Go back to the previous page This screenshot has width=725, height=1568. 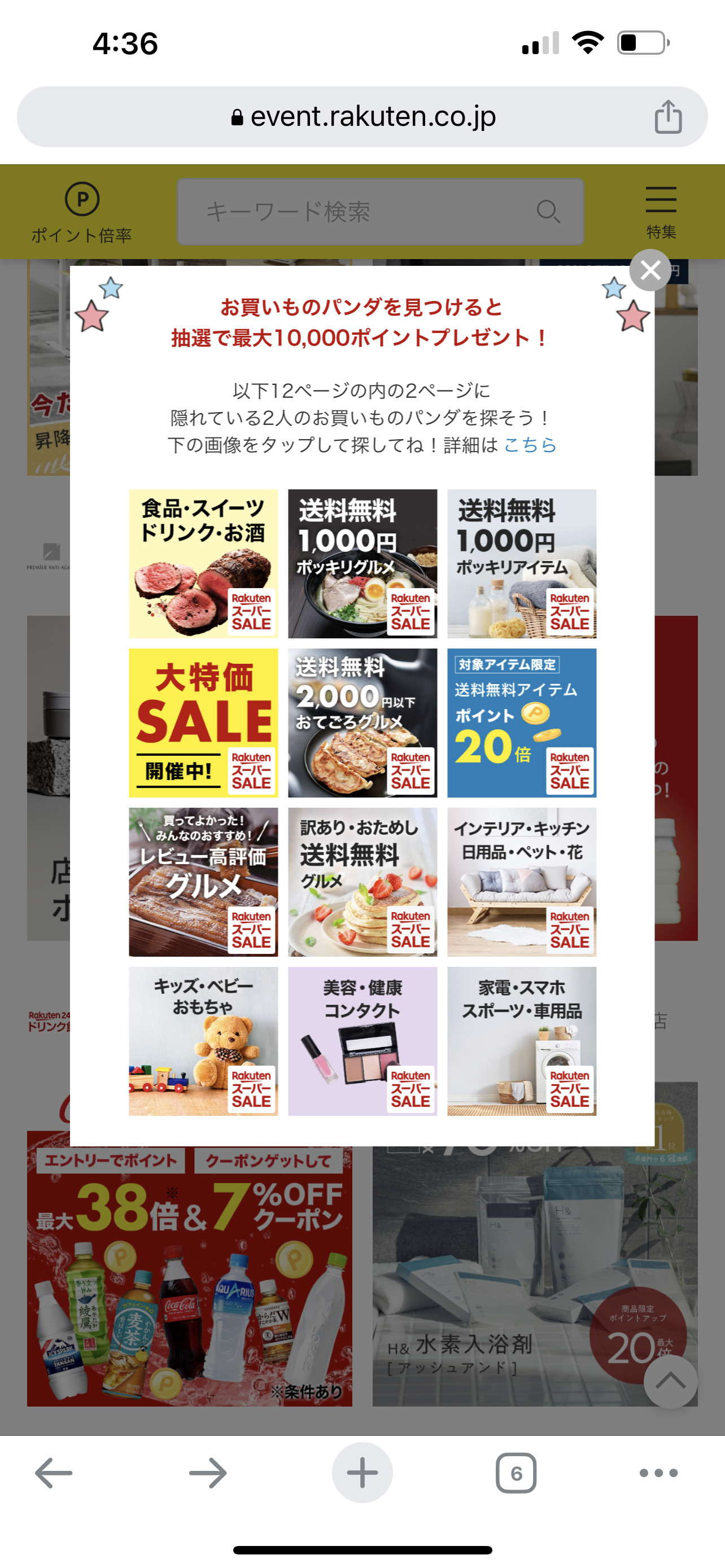click(x=54, y=1473)
